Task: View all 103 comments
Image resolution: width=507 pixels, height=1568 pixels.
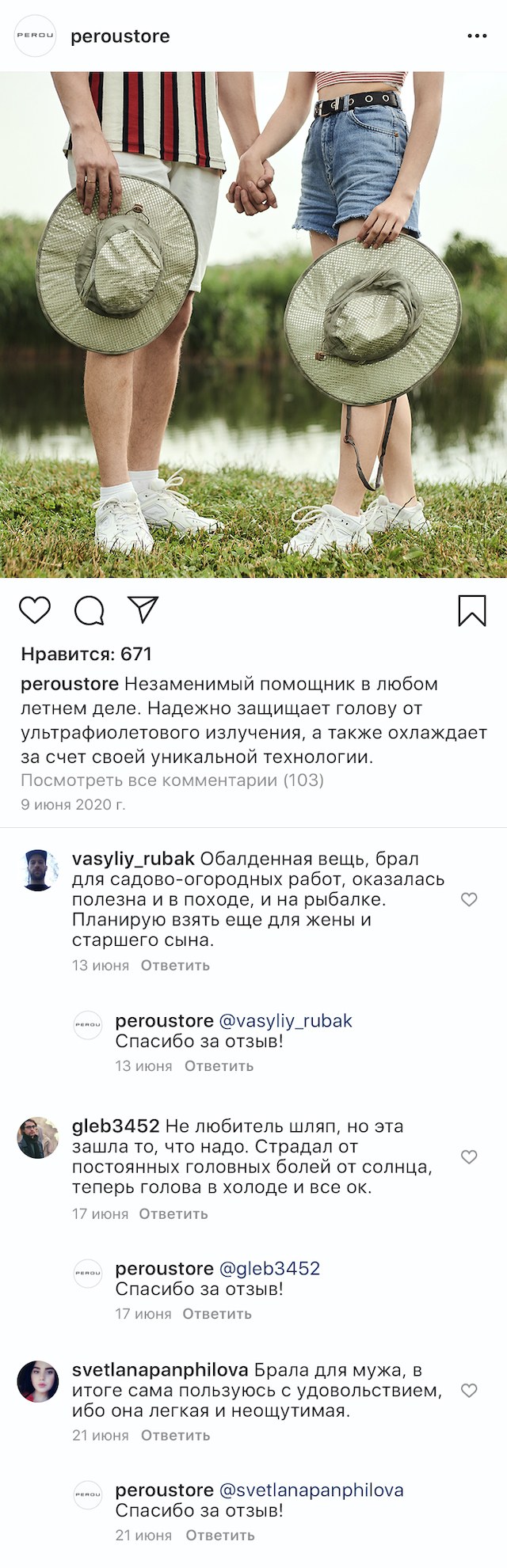Action: 172,780
